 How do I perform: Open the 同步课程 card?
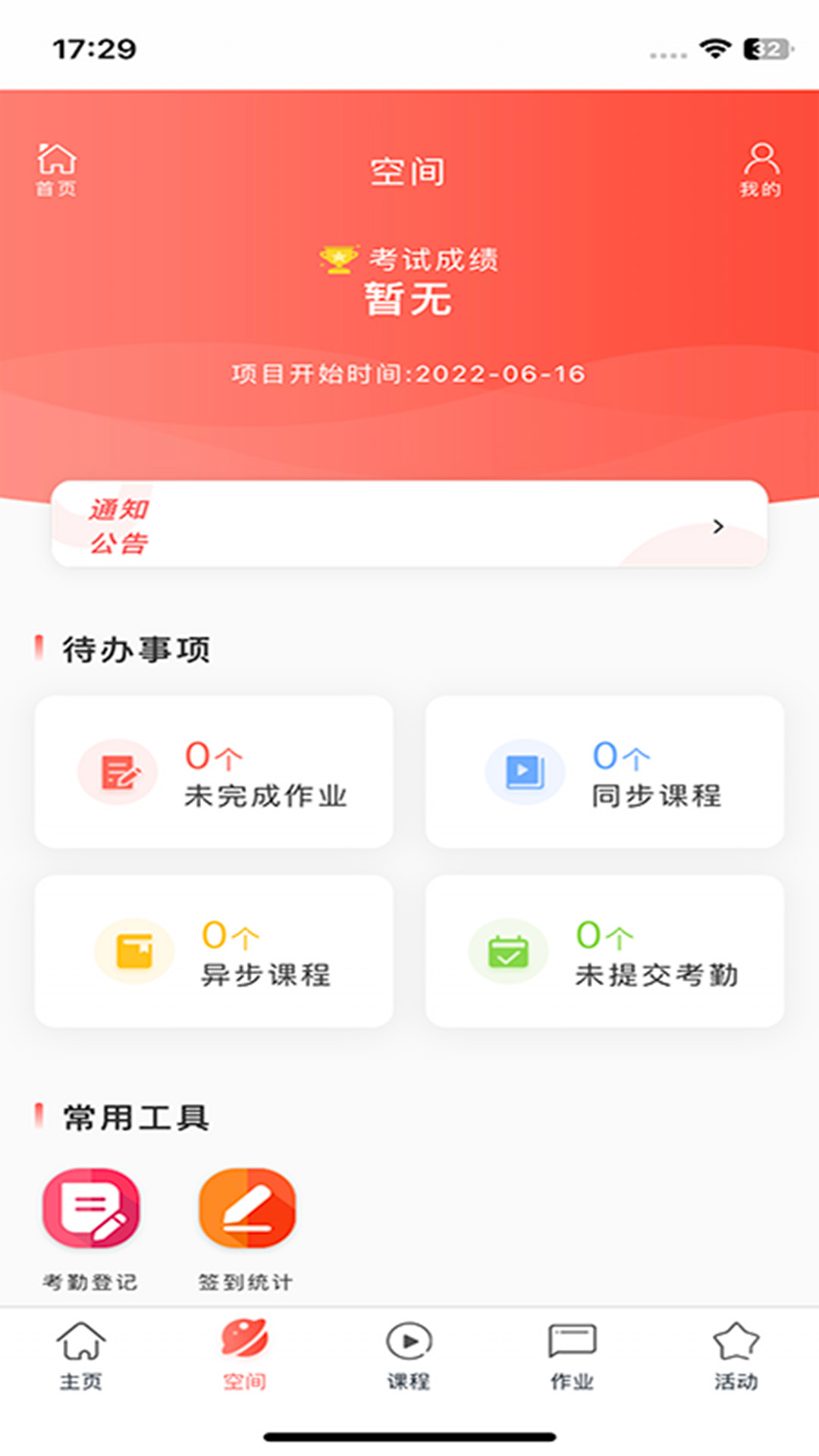(604, 772)
